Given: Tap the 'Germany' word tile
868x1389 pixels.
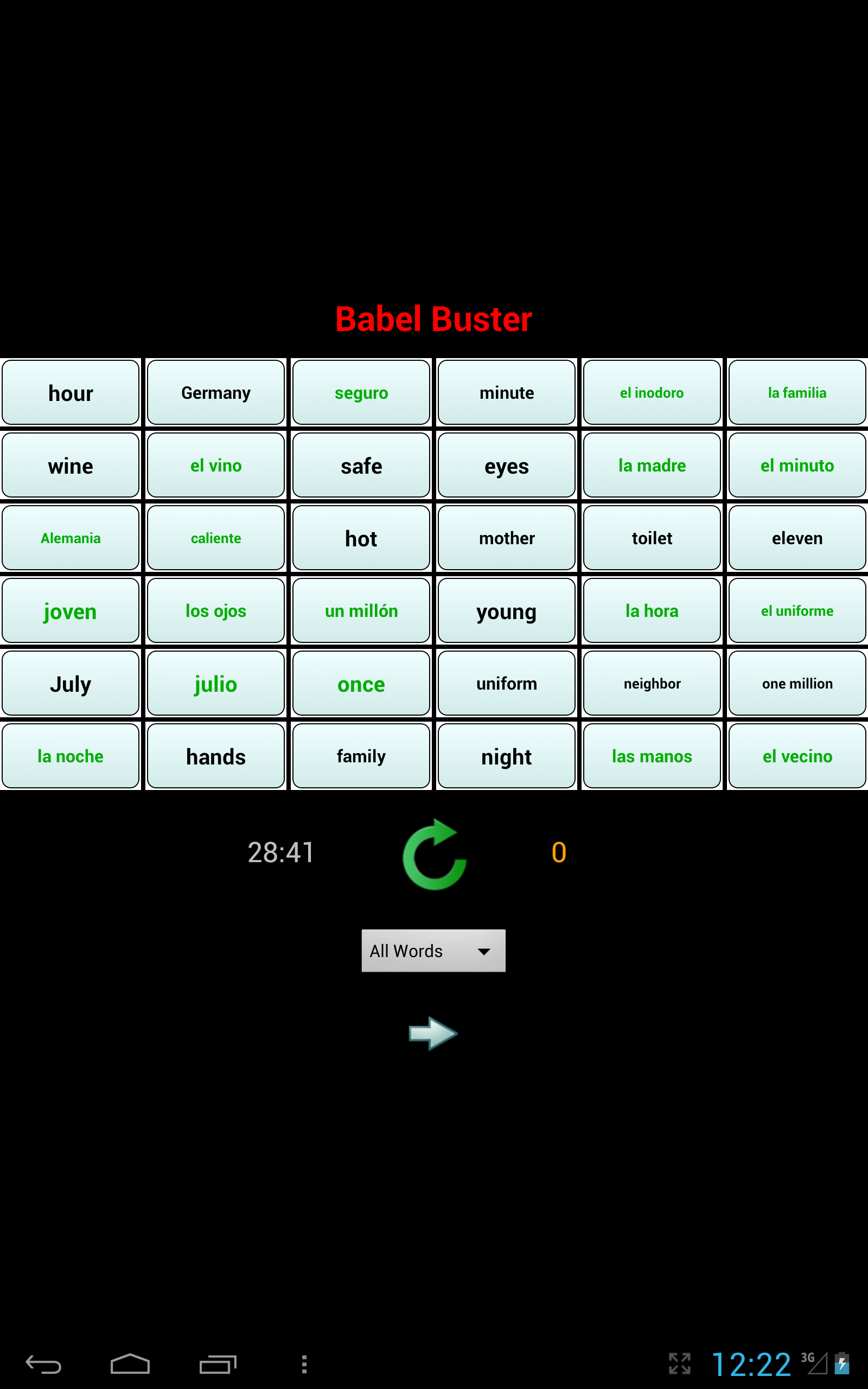Looking at the screenshot, I should click(216, 393).
